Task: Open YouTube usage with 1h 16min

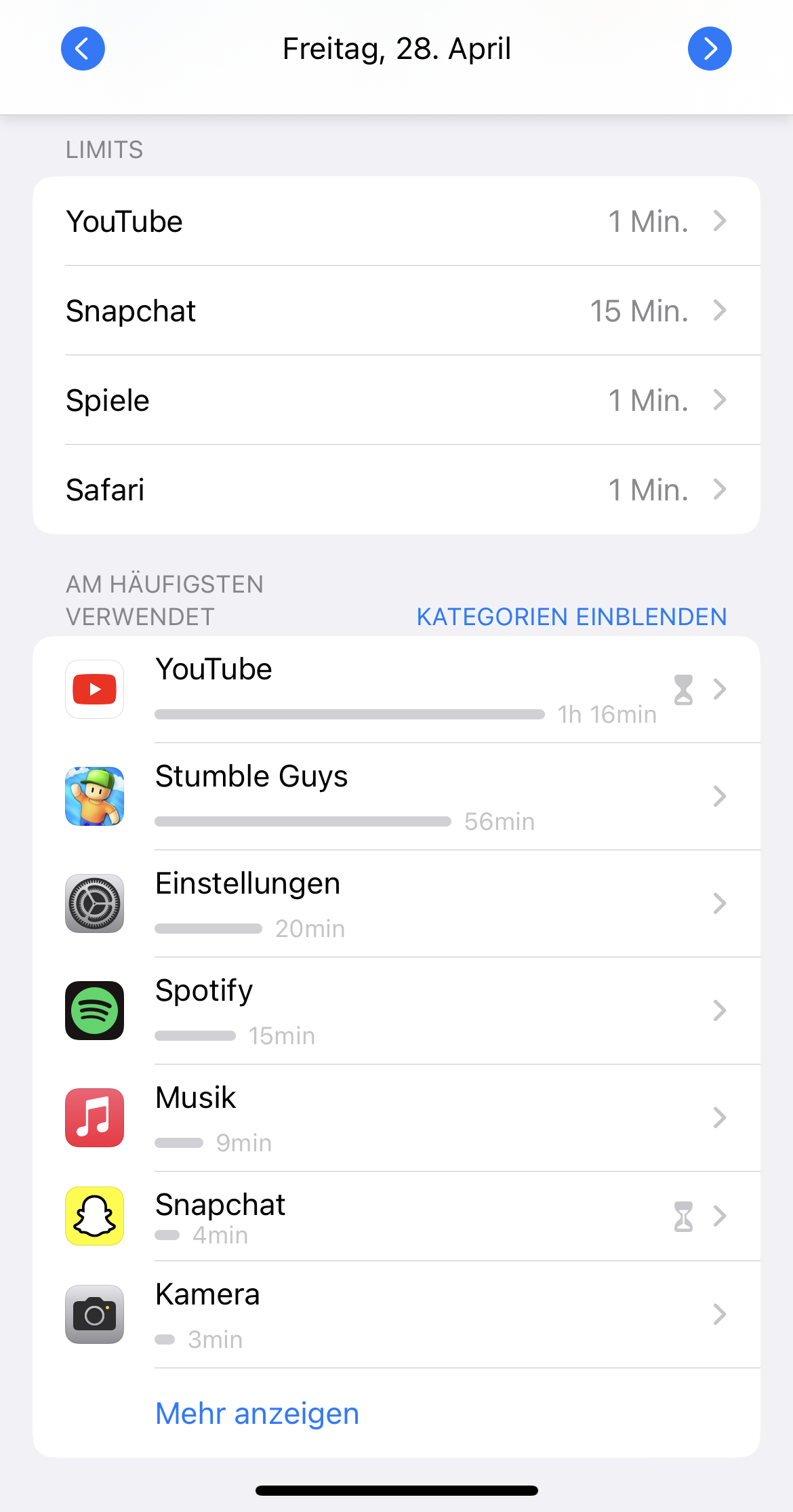Action: tap(396, 690)
